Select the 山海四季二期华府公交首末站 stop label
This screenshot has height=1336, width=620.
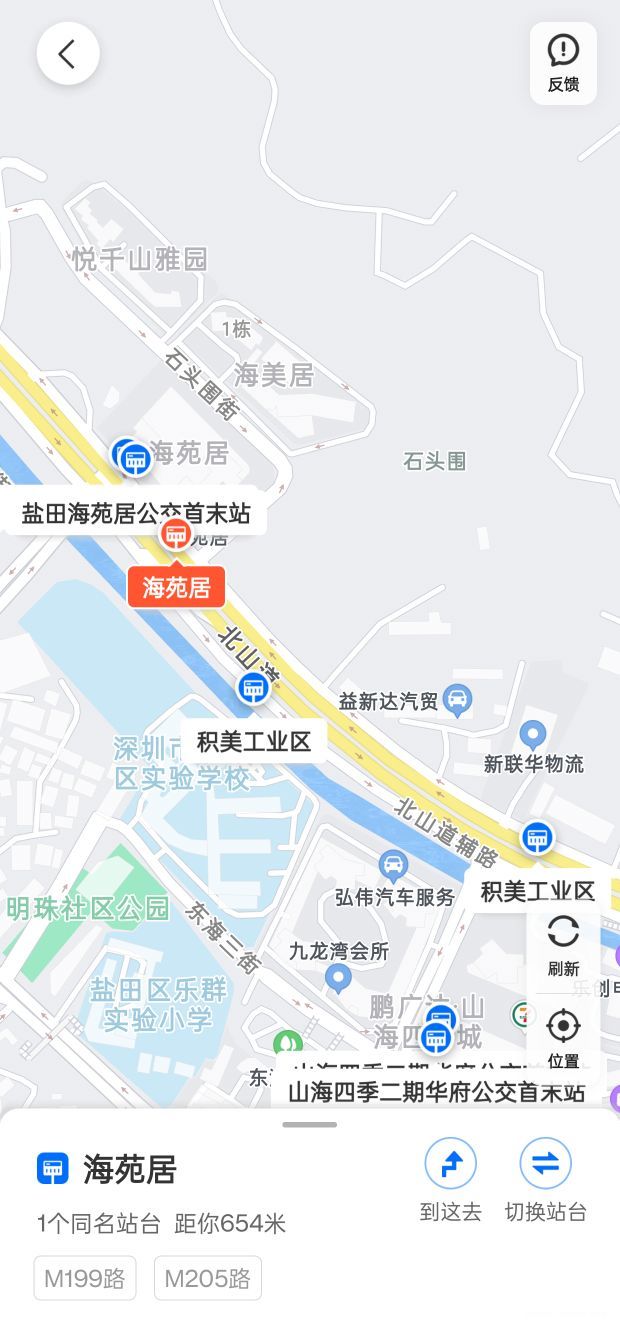(437, 1092)
